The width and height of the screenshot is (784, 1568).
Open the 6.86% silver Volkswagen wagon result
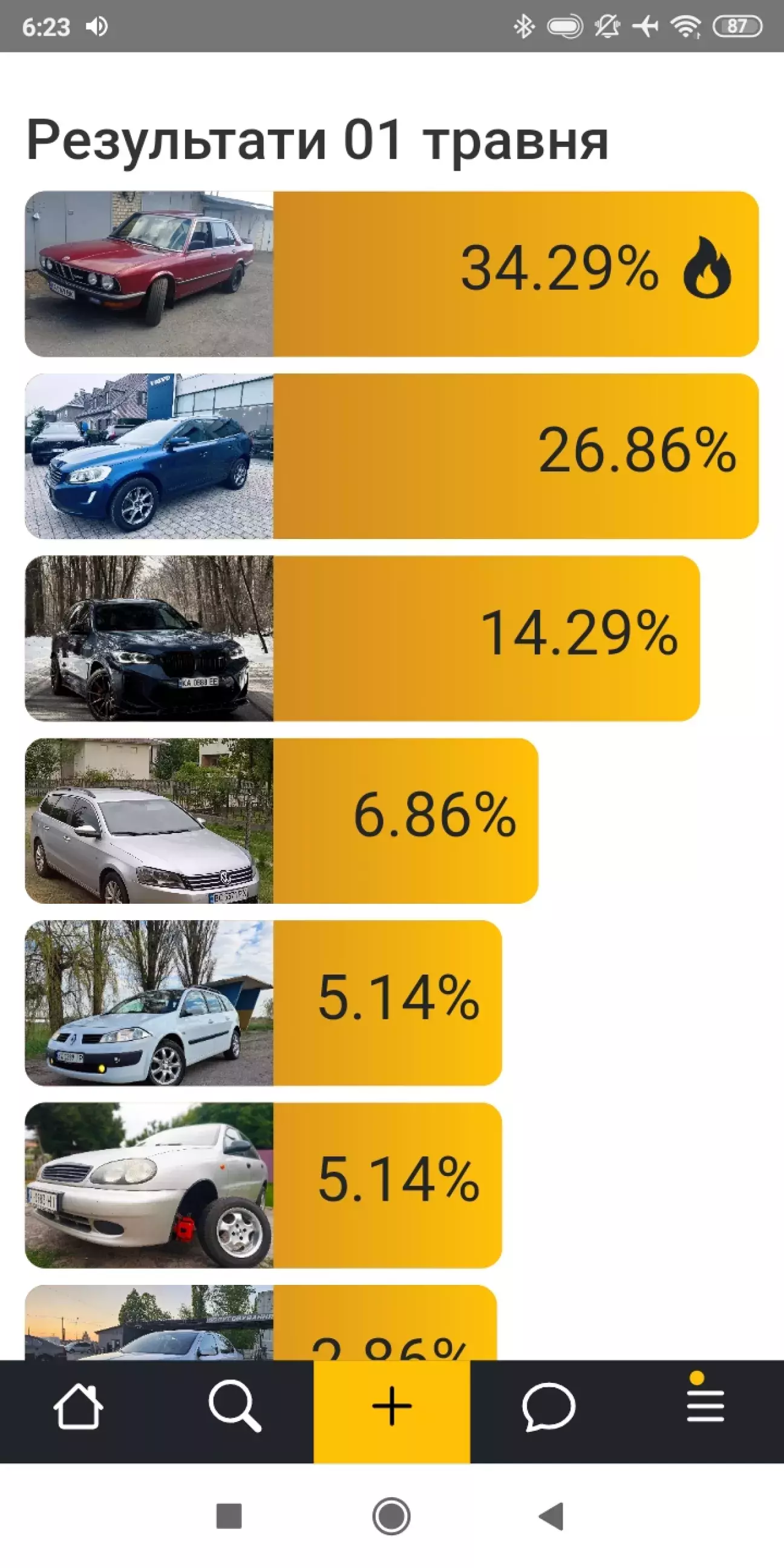tap(281, 820)
